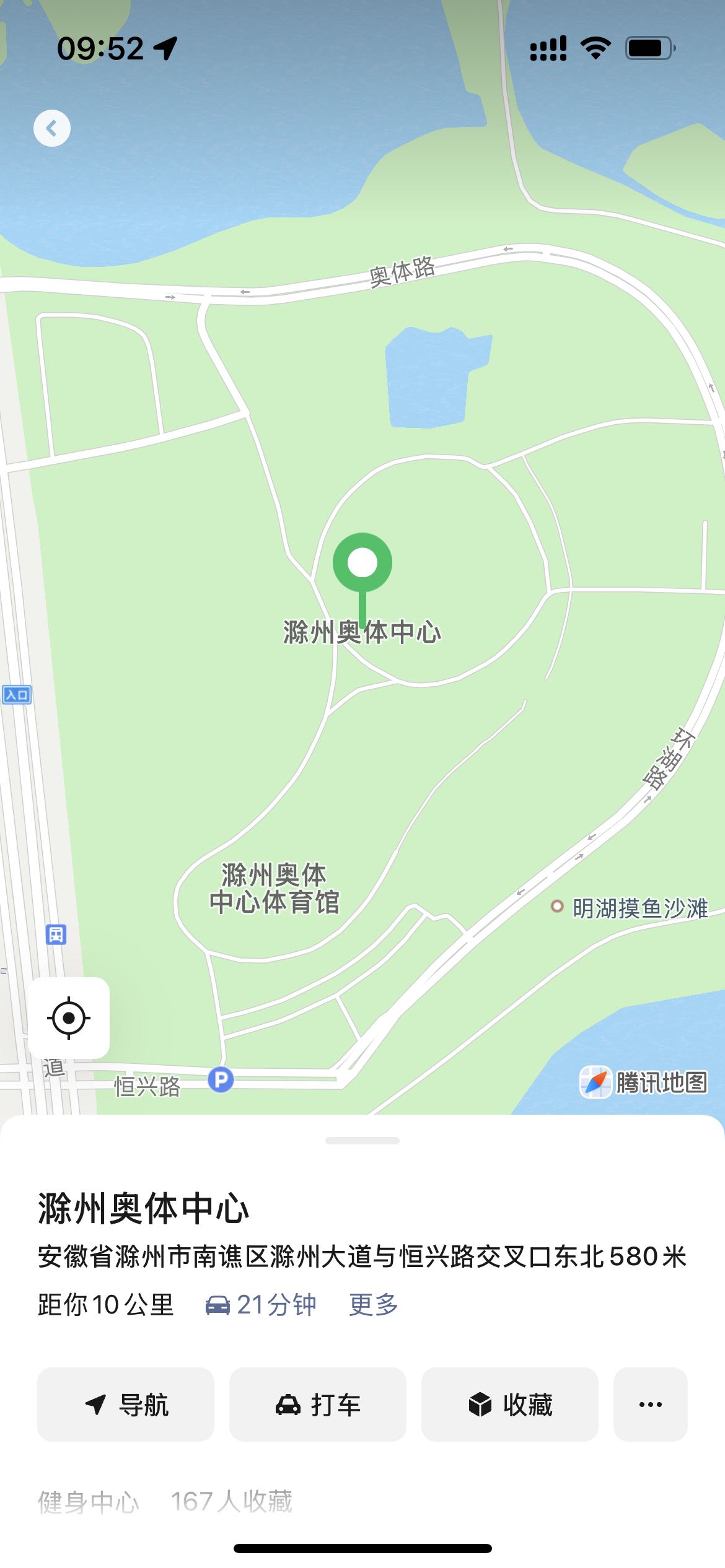Recenter map on my current location

click(x=69, y=1017)
